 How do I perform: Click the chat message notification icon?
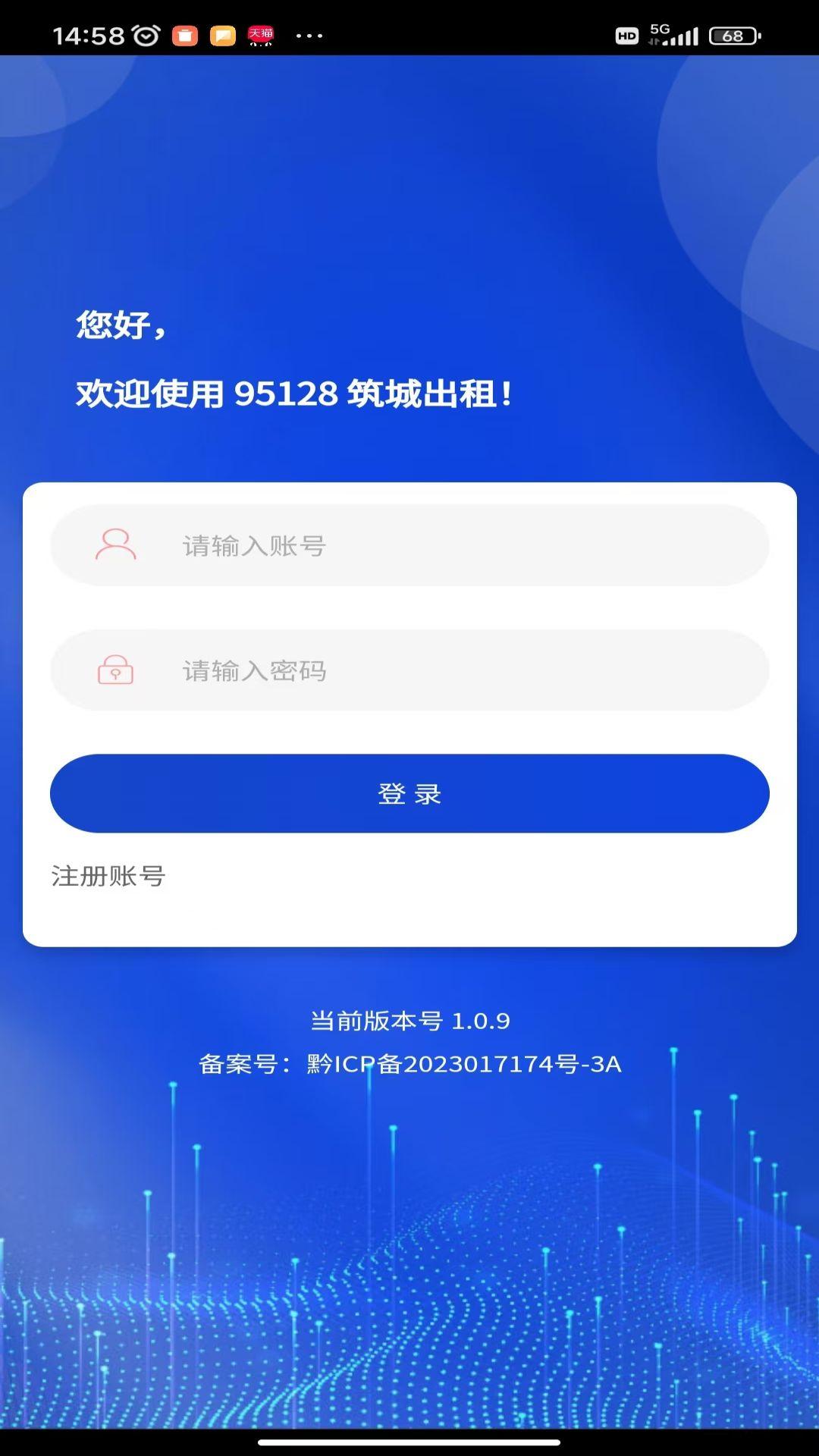pyautogui.click(x=222, y=33)
